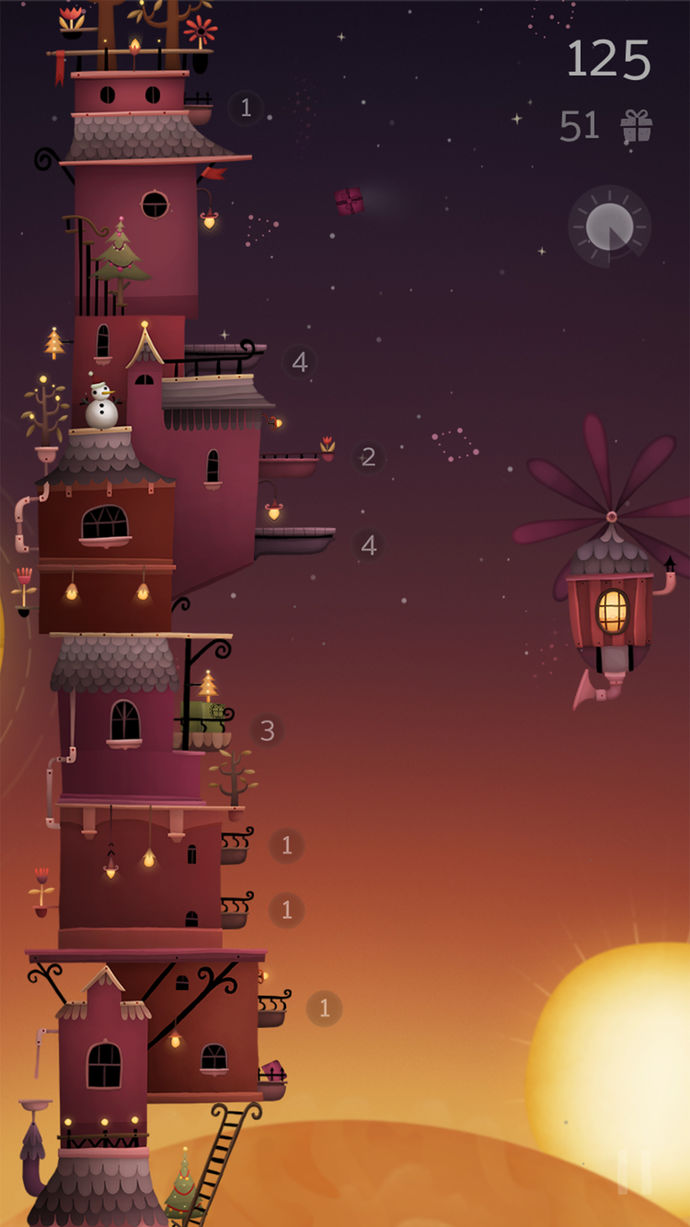Catch the flying red gift box

(x=349, y=201)
